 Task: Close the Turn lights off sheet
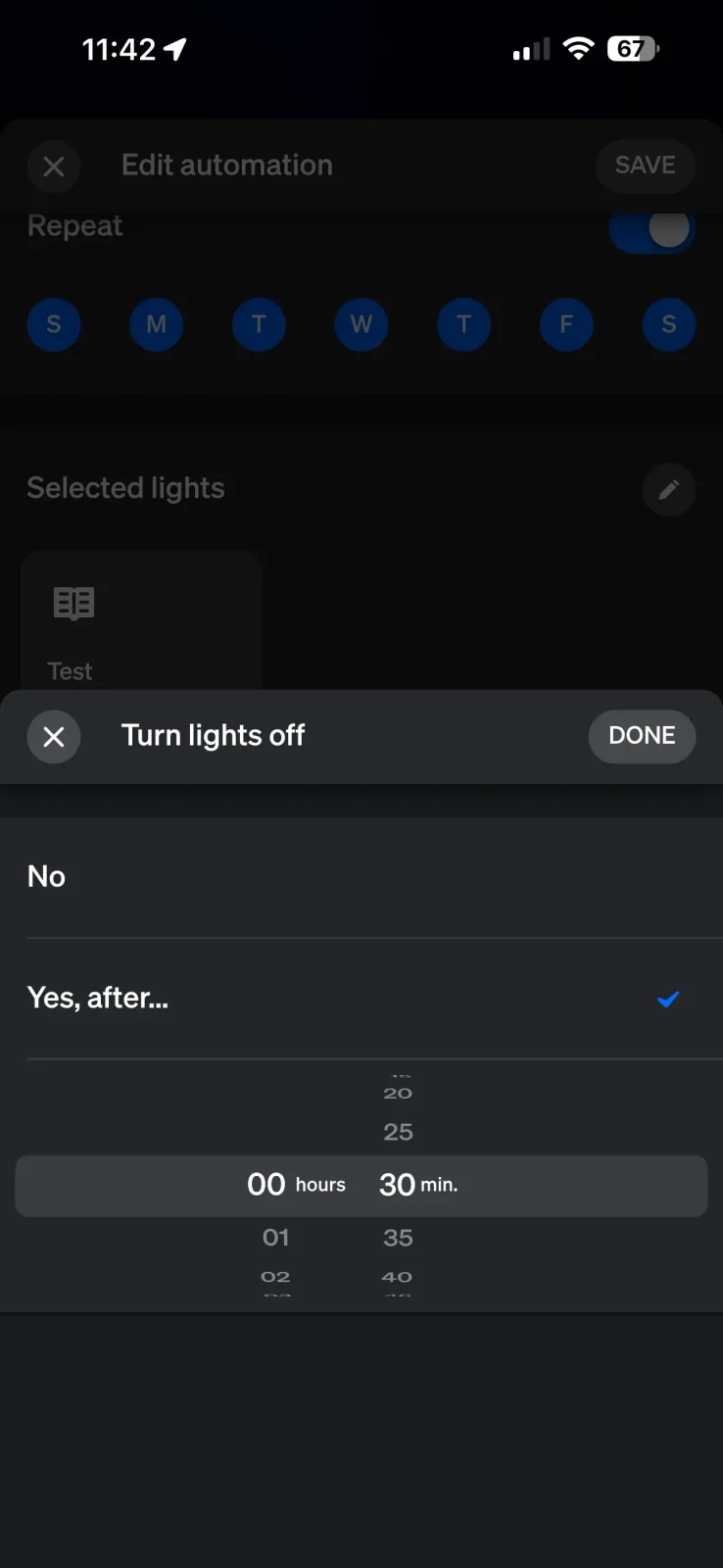[x=54, y=736]
